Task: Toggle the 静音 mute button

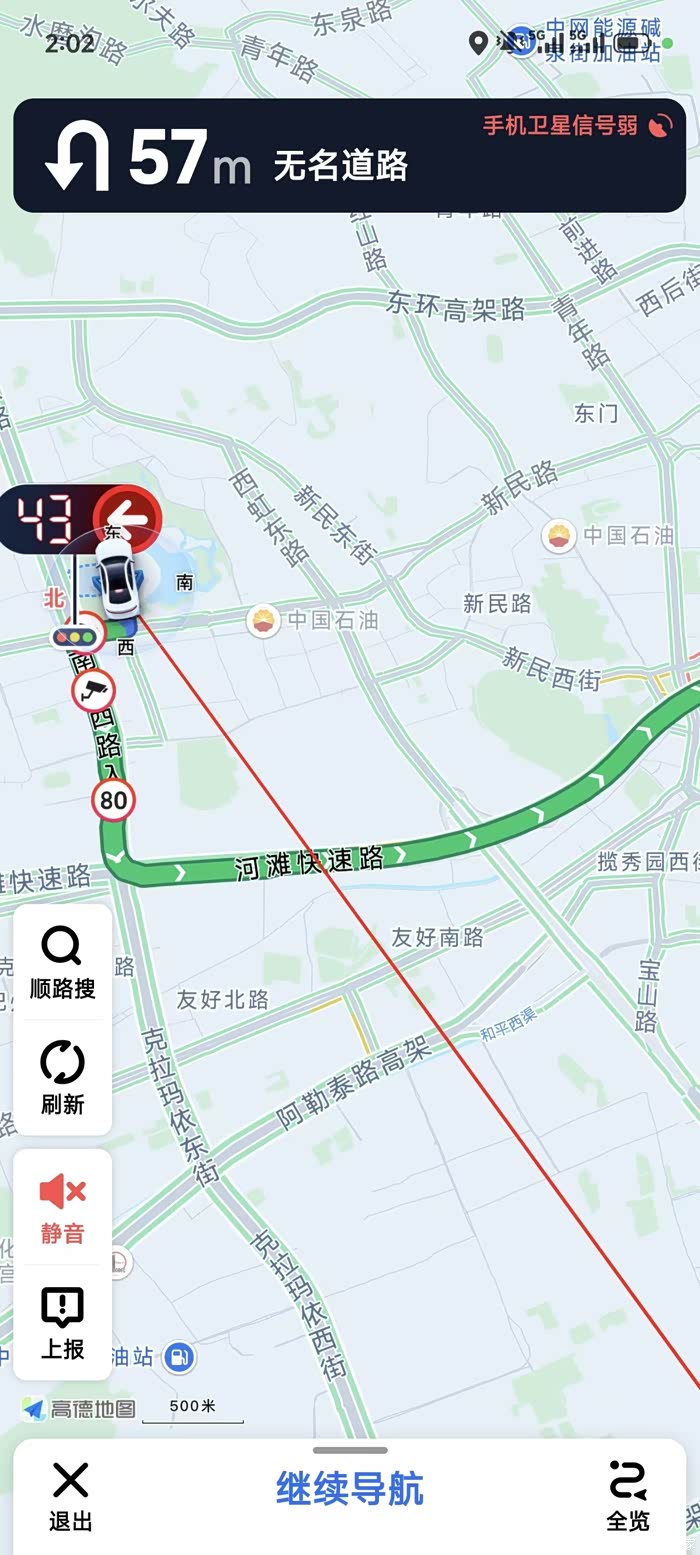Action: point(62,1207)
